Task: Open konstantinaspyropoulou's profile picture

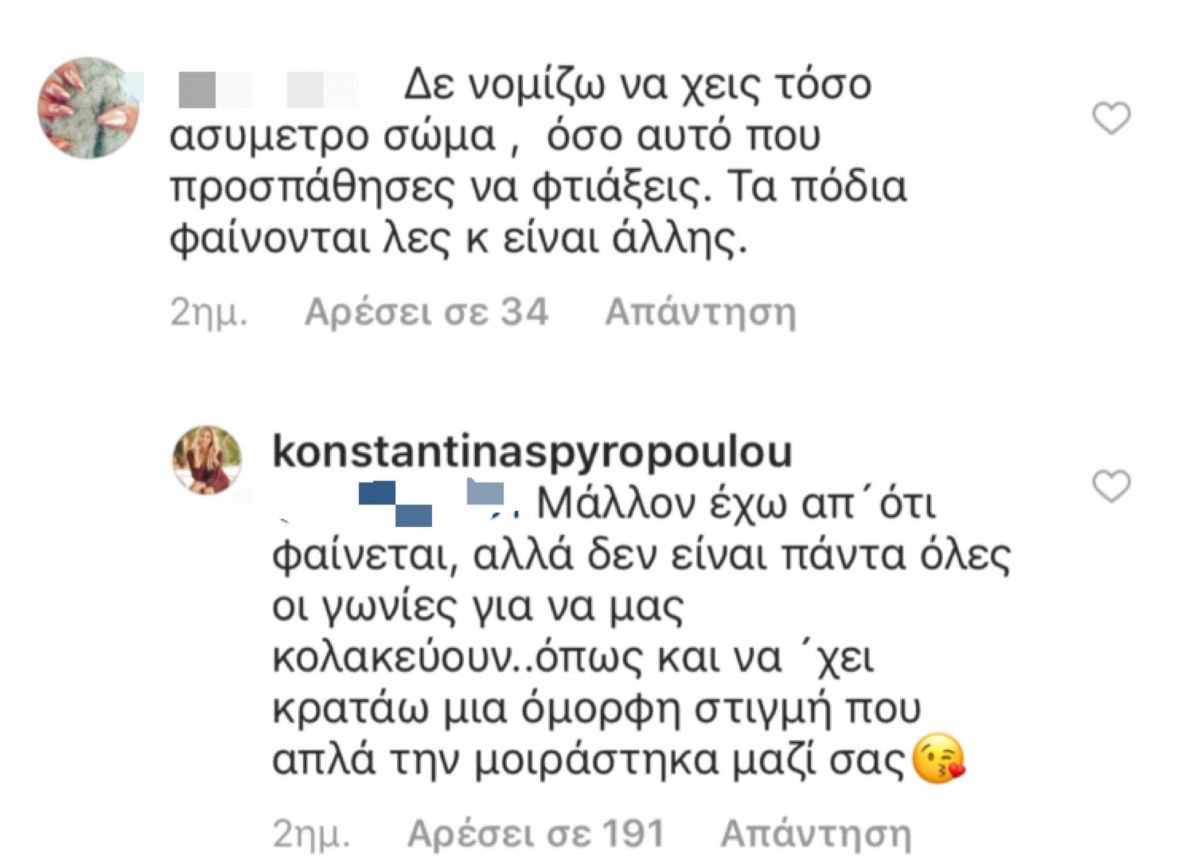Action: [x=207, y=460]
